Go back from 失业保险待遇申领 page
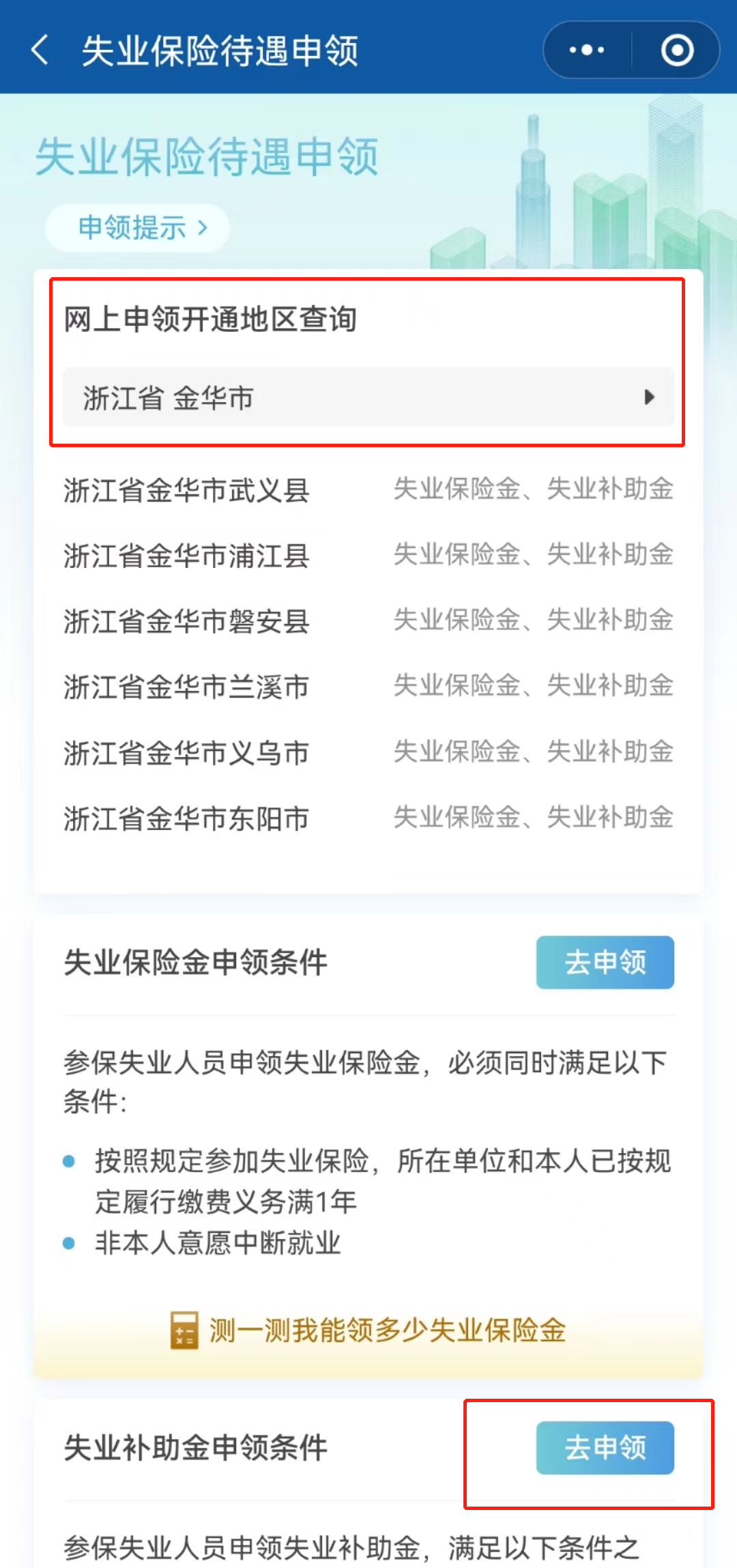737x1568 pixels. point(40,51)
